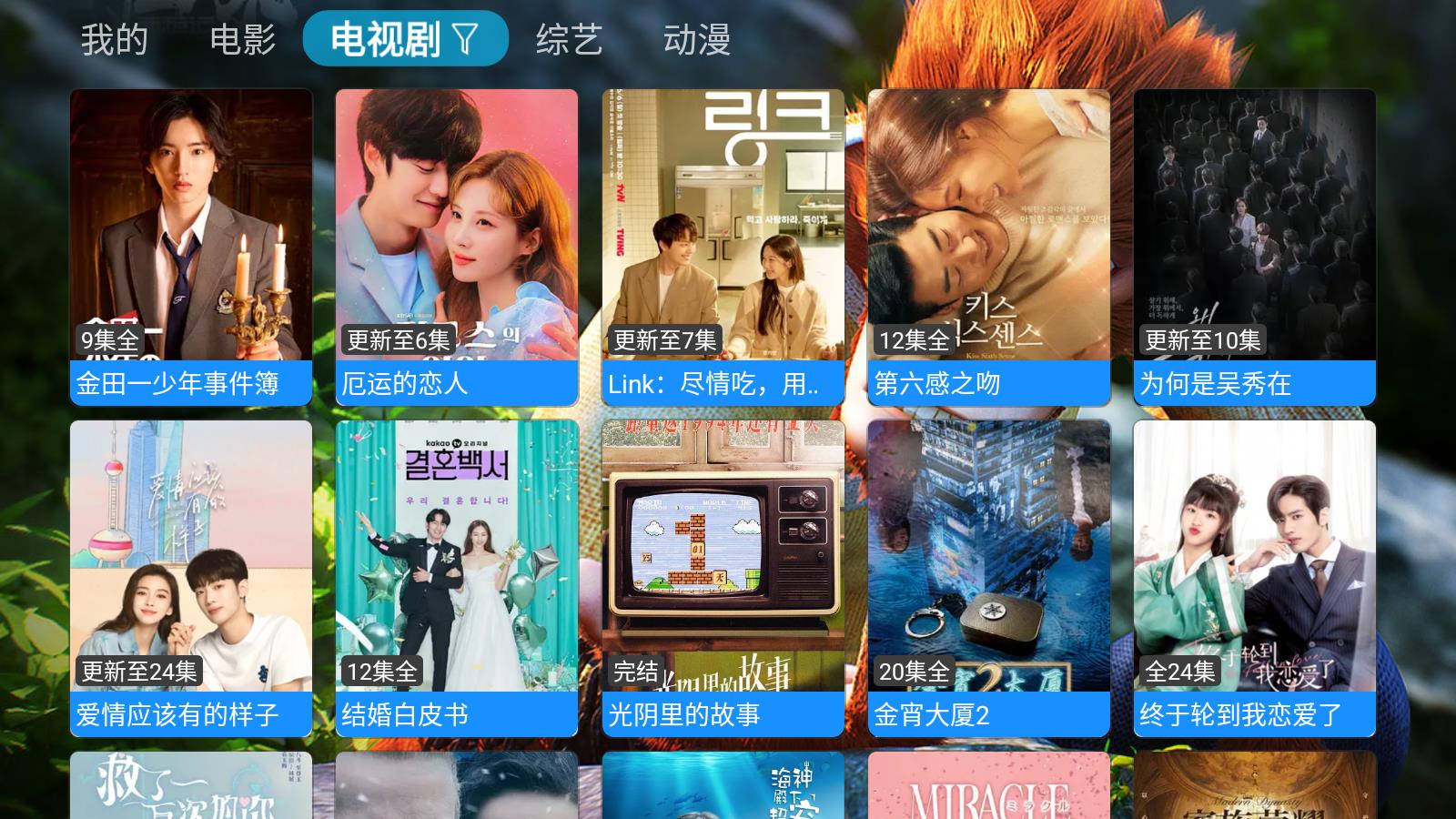Open 金宵大厦2 series page
Screen dimensions: 1456x819
(988, 578)
